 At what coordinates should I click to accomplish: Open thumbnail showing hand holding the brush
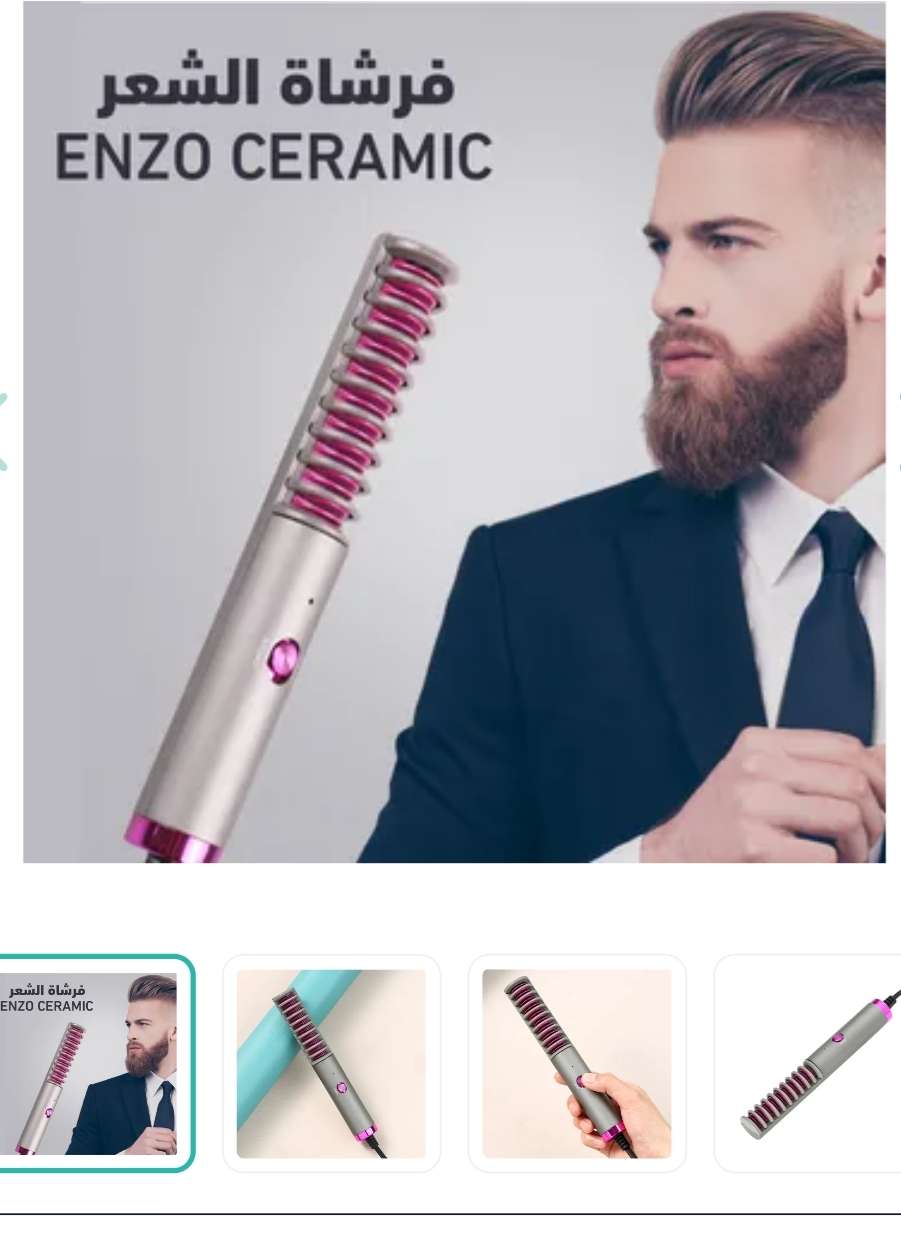577,1063
